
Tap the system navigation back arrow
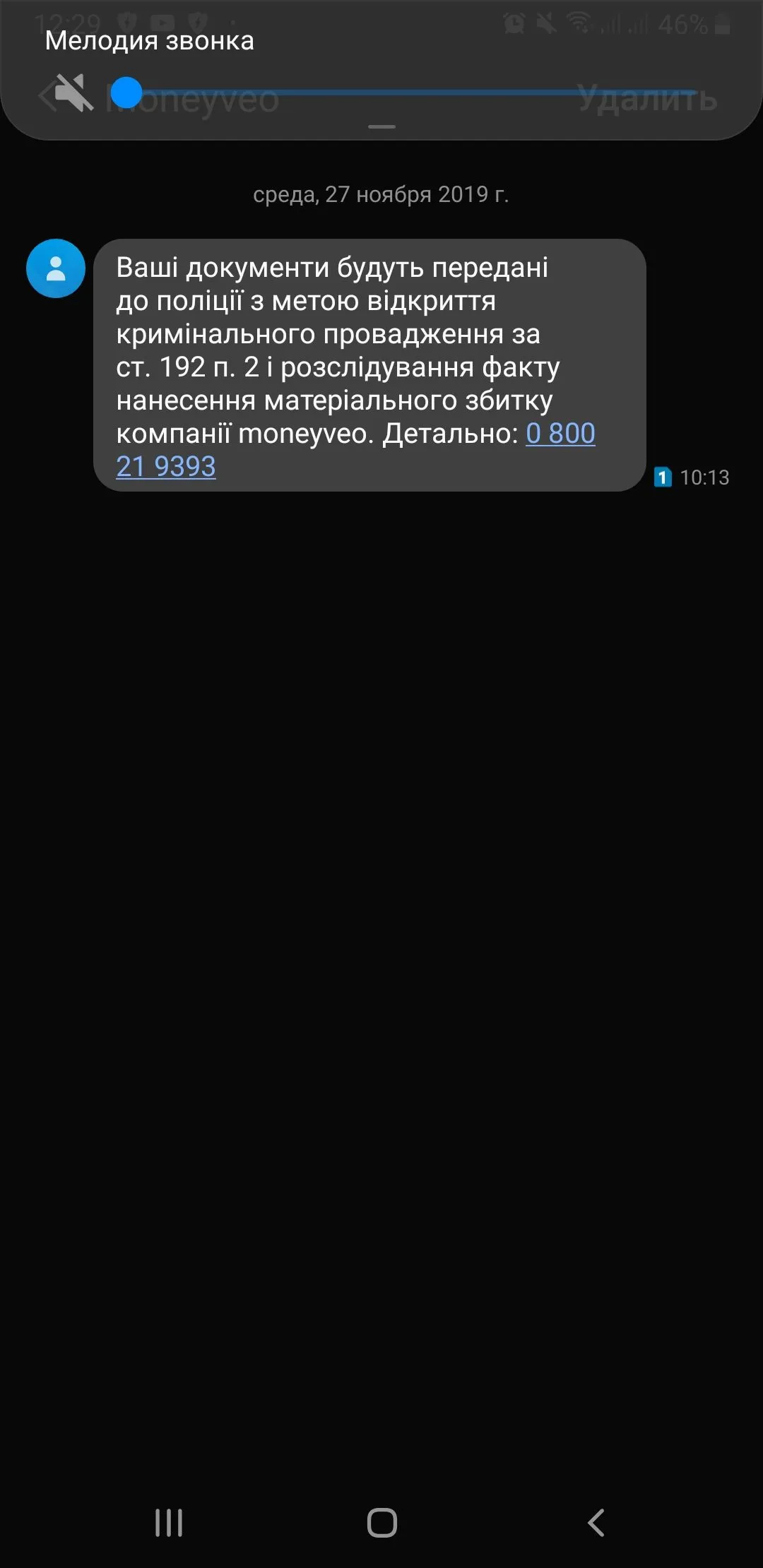point(596,1522)
